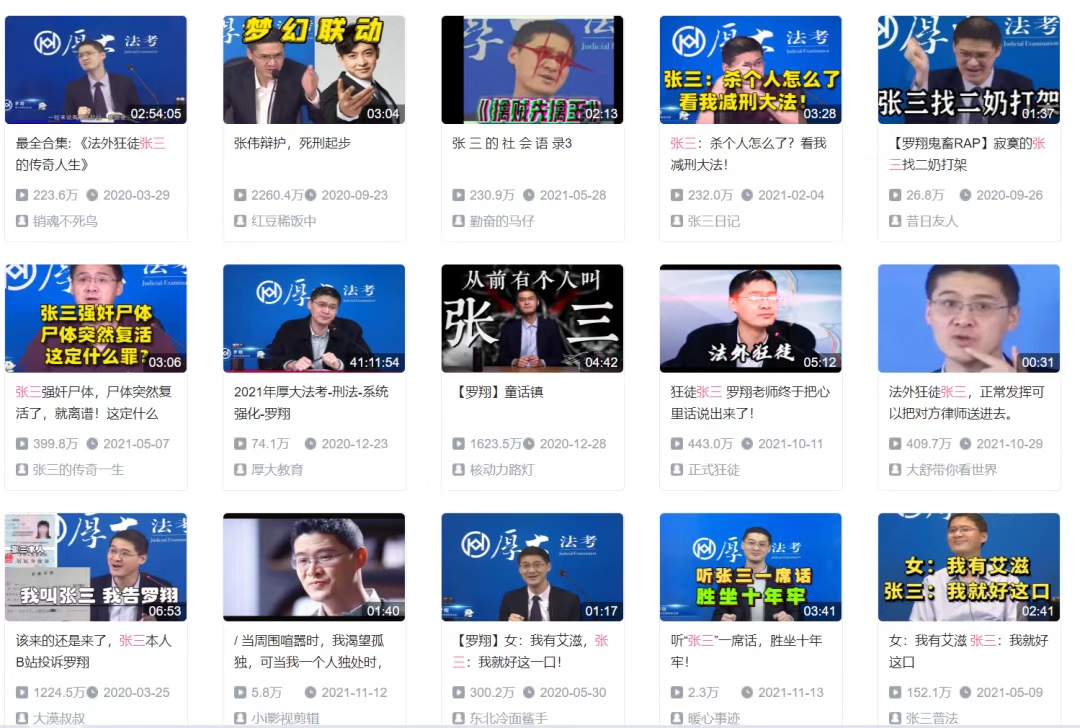Image resolution: width=1080 pixels, height=728 pixels.
Task: Open '该来的还是来了，张三本人B站投诉罗翔'
Action: [95, 567]
